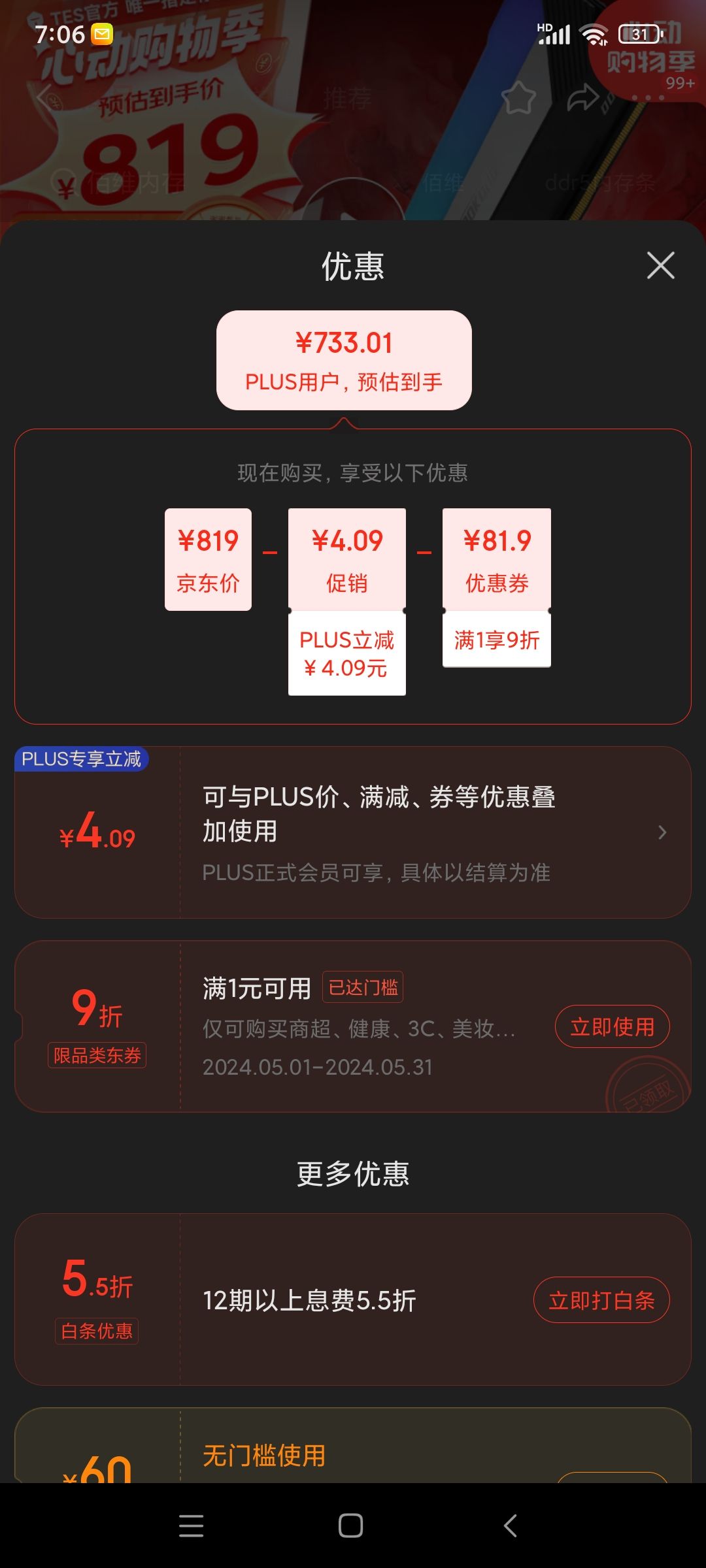Tap 立即打白条 for installment discount
The height and width of the screenshot is (1568, 706).
click(x=603, y=1299)
